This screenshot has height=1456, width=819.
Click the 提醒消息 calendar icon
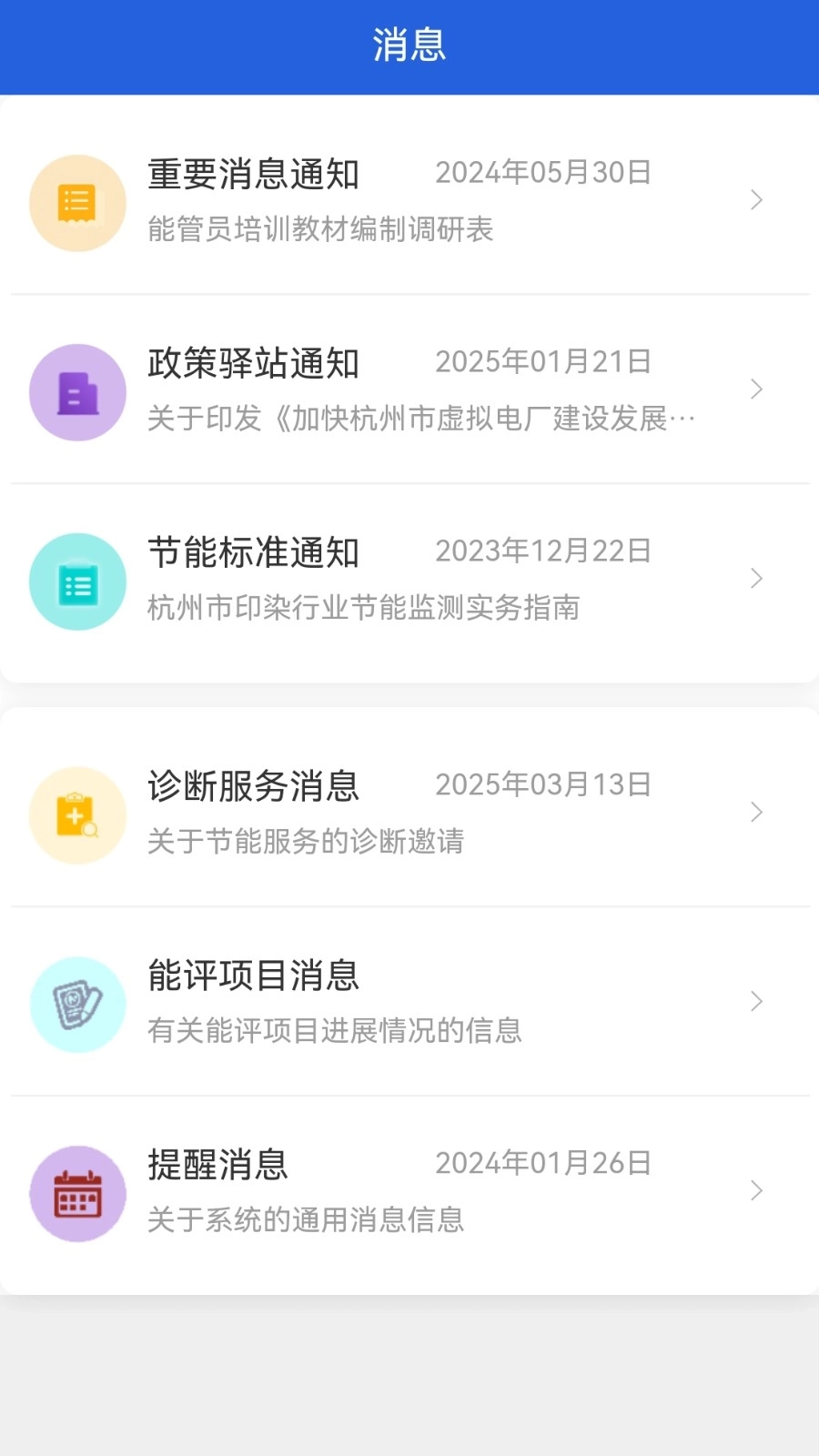coord(77,1193)
